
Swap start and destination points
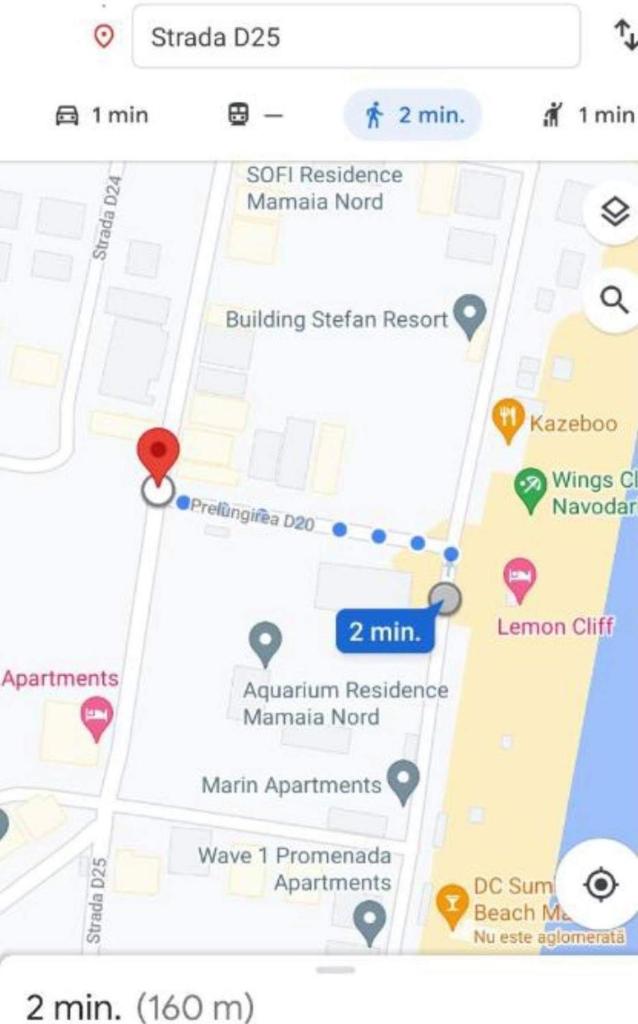[x=625, y=34]
